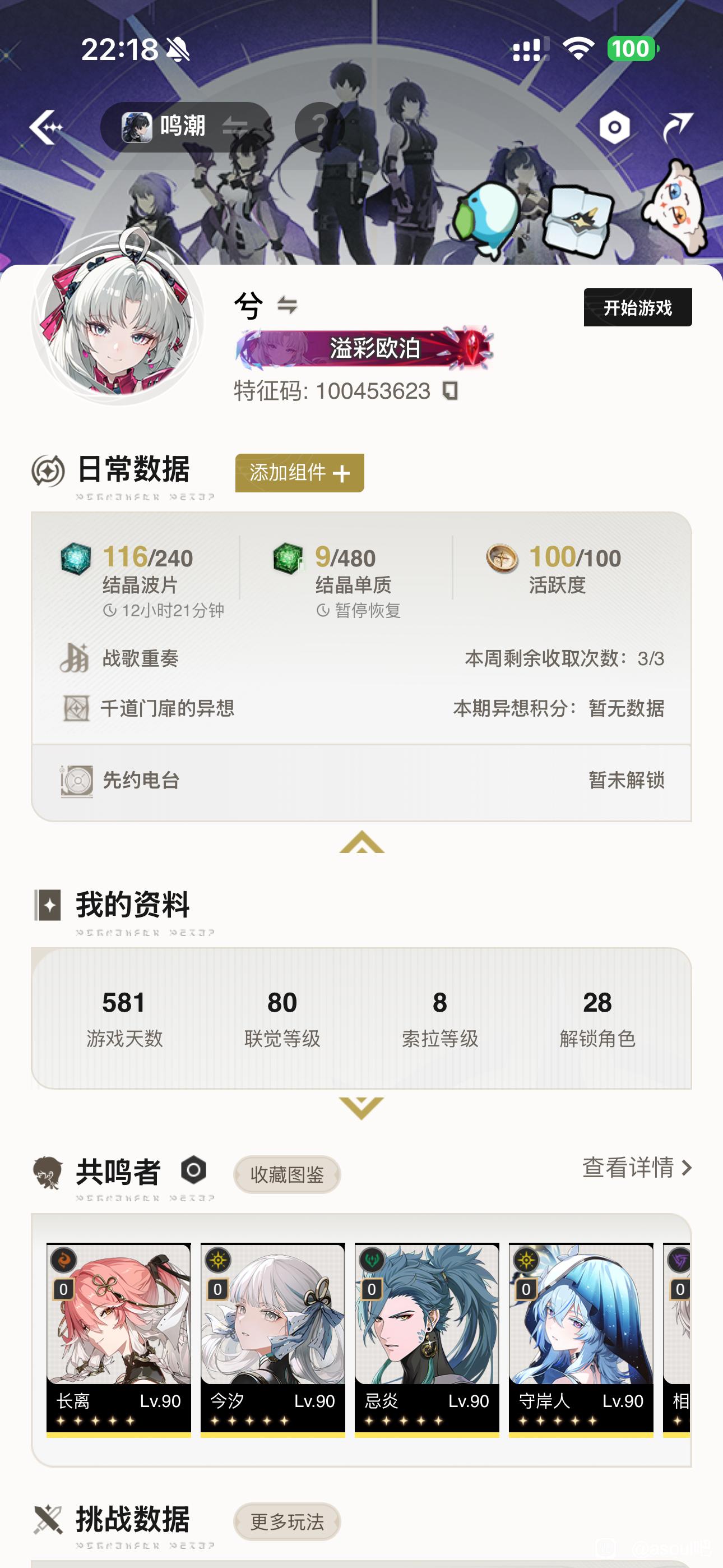Open settings hexagon icon in header
The width and height of the screenshot is (723, 1568).
pyautogui.click(x=614, y=127)
